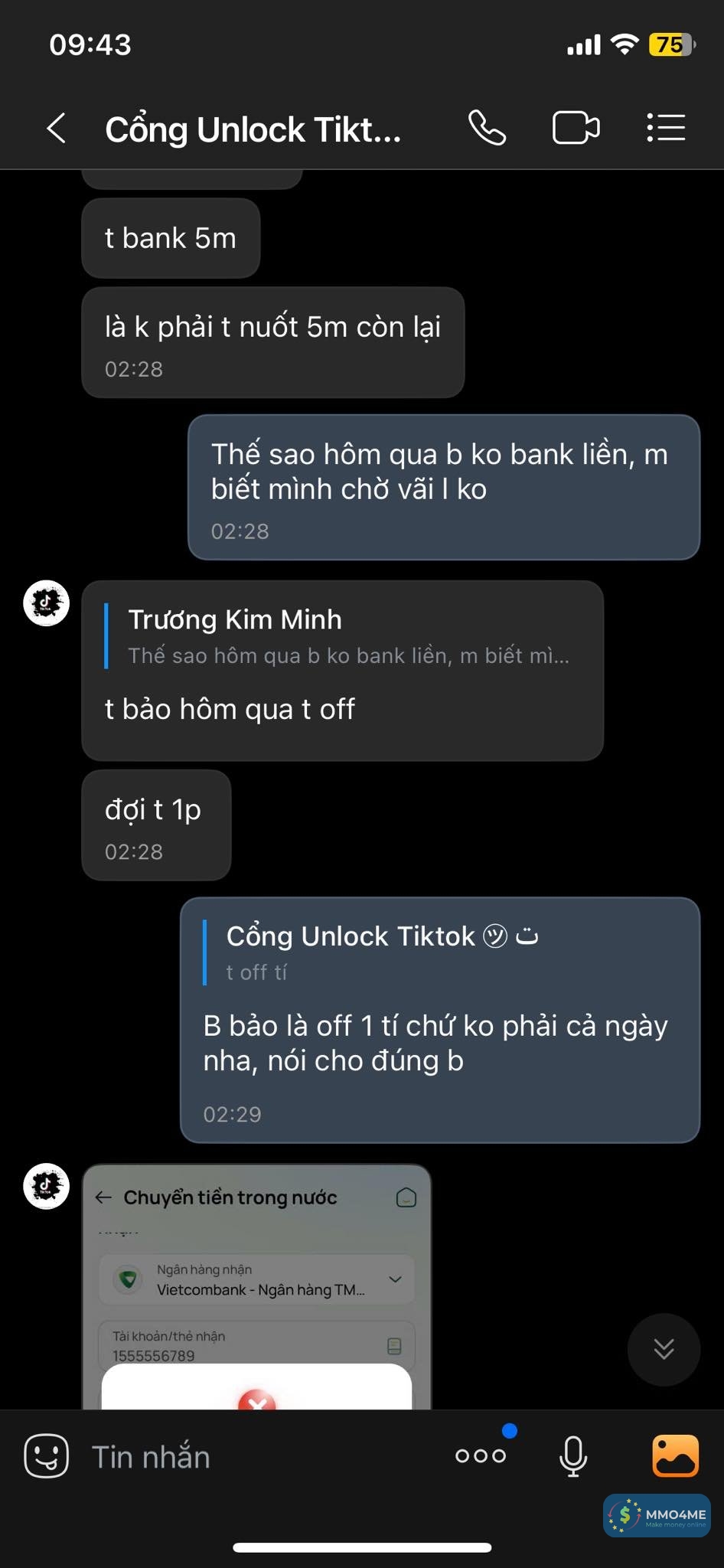Open the quoted "t off tí" message

click(383, 952)
